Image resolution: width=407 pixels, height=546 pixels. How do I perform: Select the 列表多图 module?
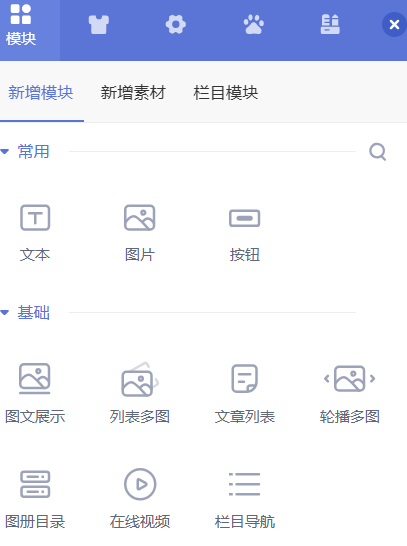[x=140, y=393]
